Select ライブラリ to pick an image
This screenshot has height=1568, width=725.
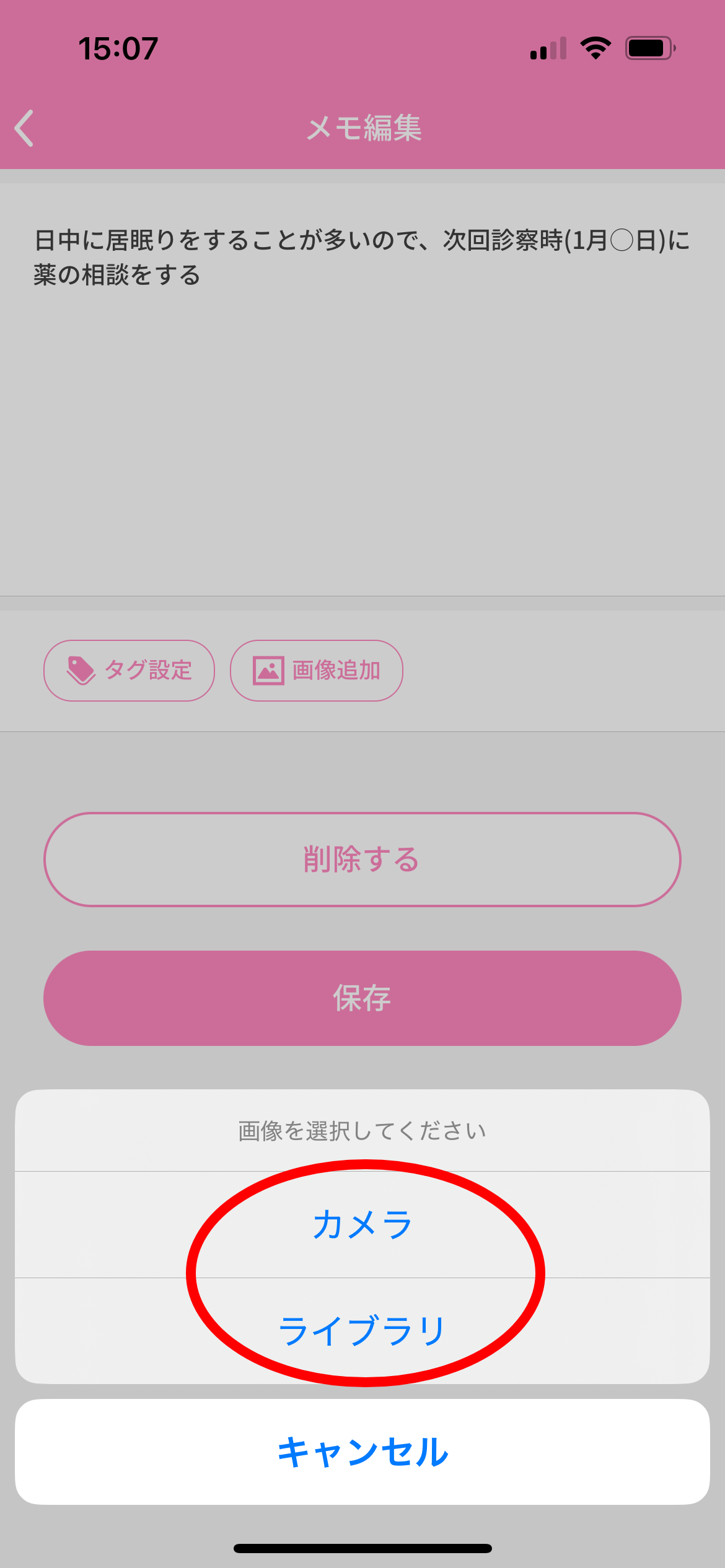[362, 1330]
